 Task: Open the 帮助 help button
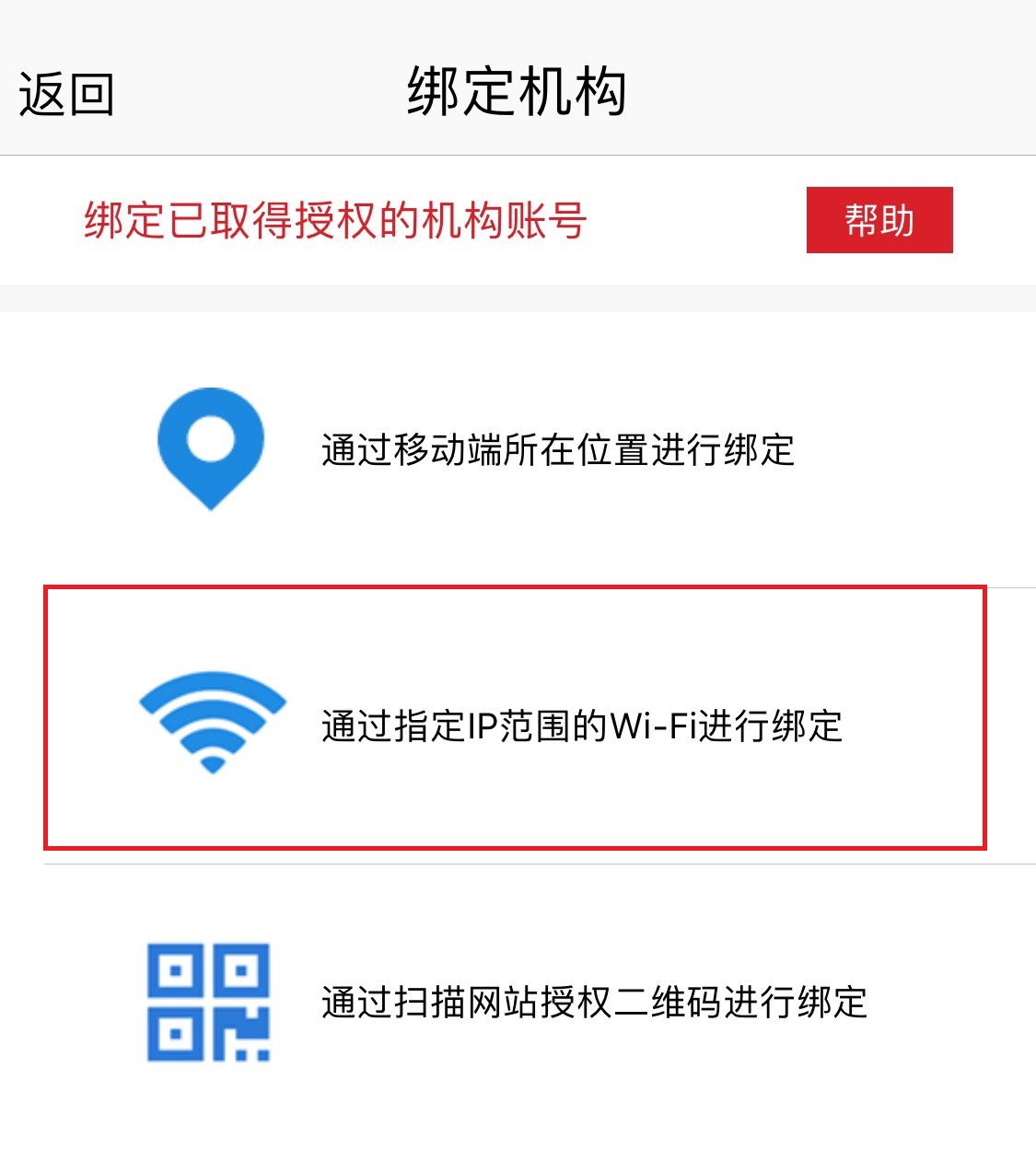click(879, 220)
